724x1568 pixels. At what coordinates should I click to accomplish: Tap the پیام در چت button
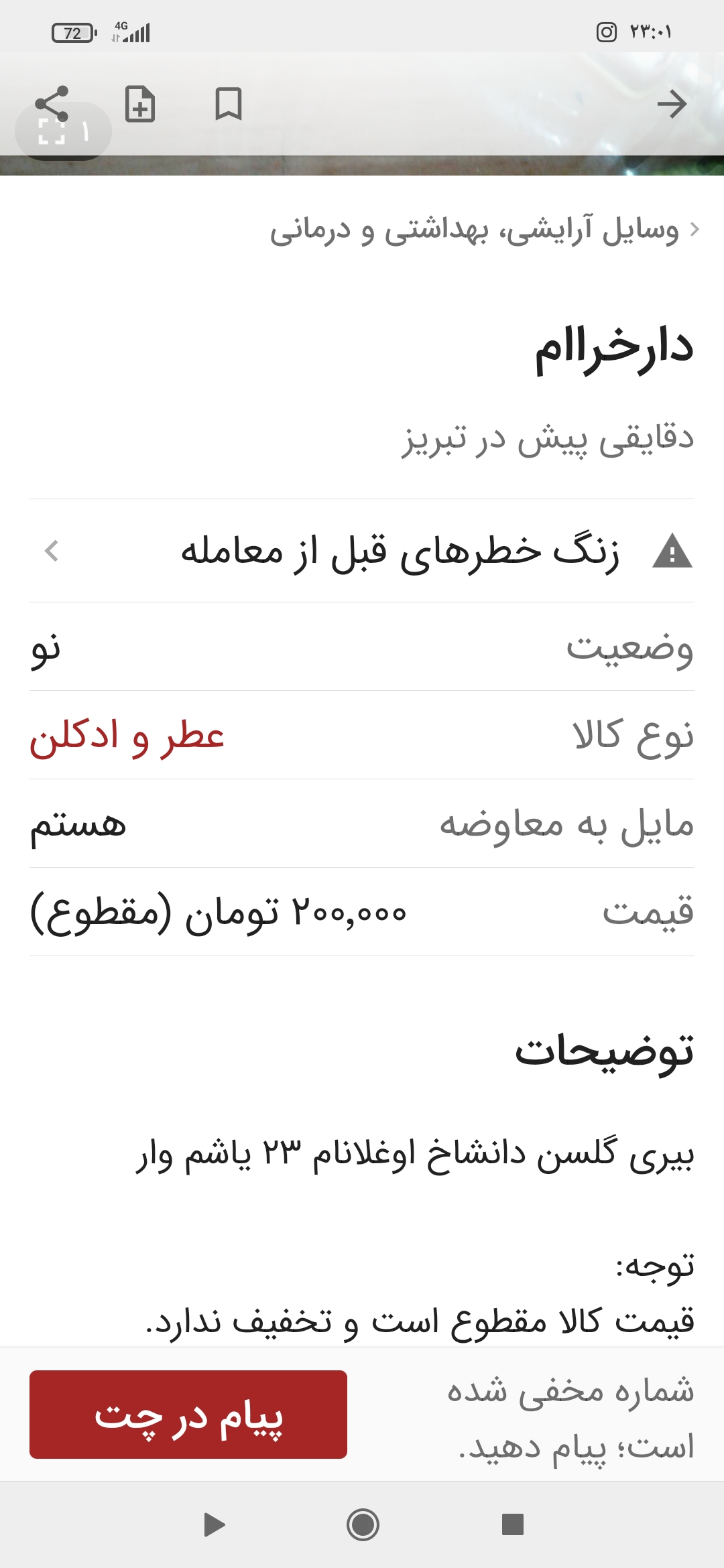pyautogui.click(x=188, y=1415)
